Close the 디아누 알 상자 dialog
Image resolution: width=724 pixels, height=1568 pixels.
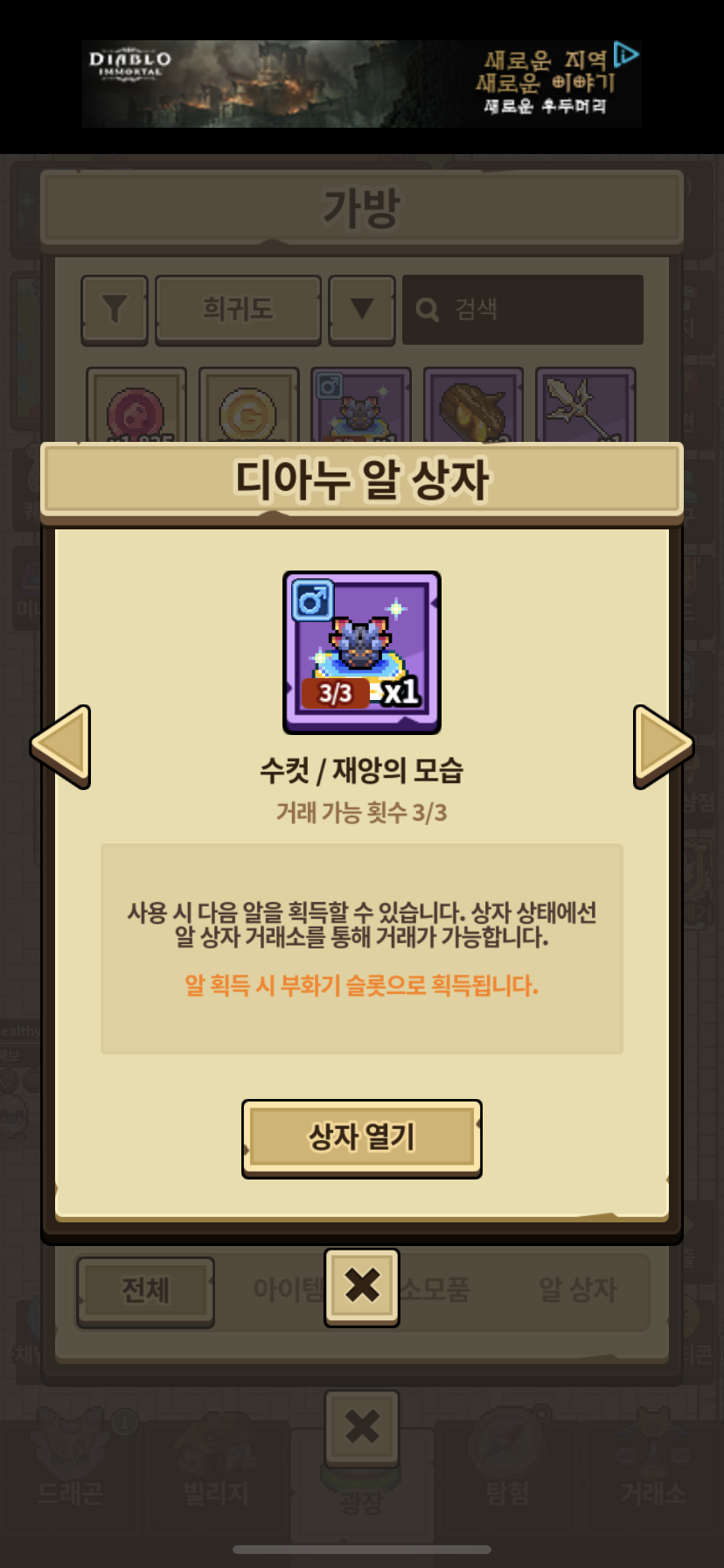[x=361, y=1286]
